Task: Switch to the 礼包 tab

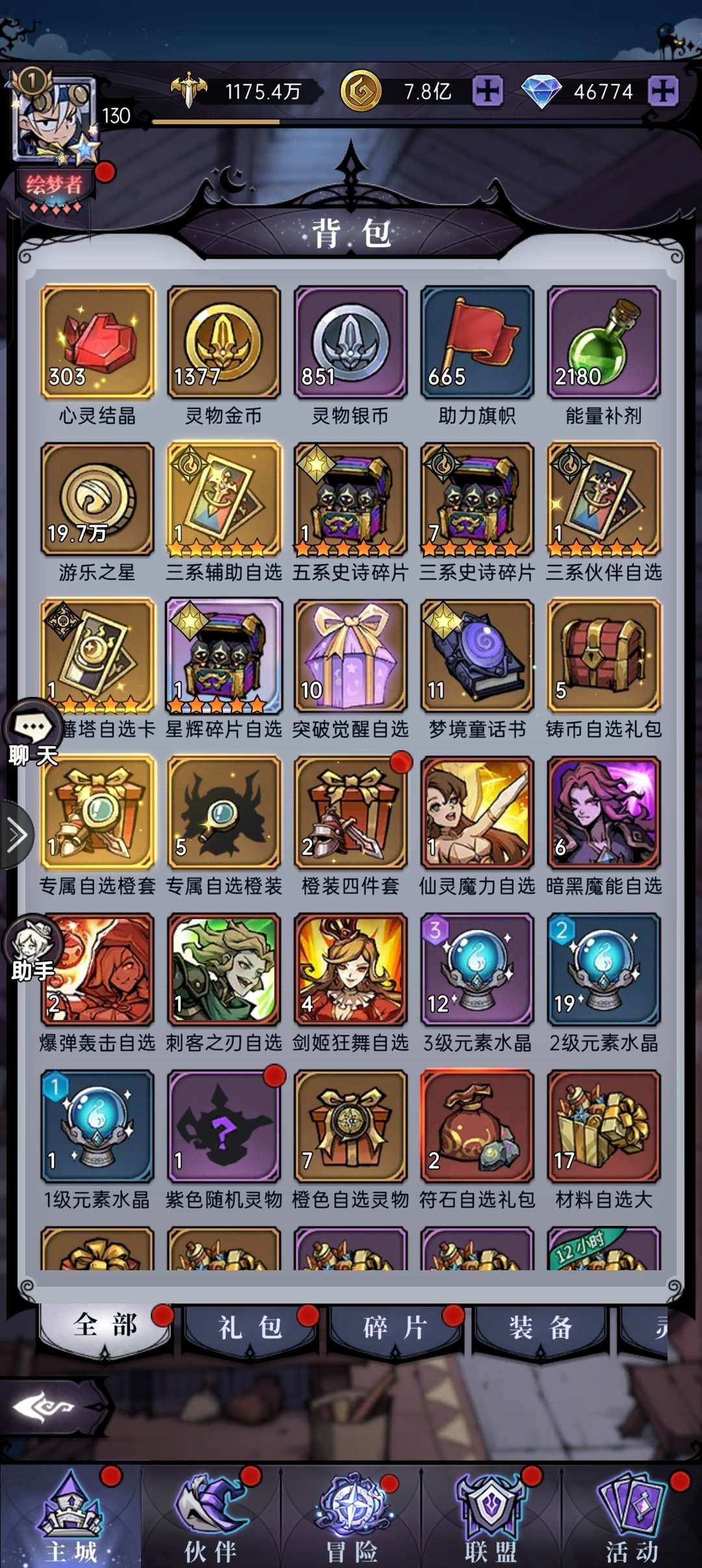Action: click(250, 1326)
